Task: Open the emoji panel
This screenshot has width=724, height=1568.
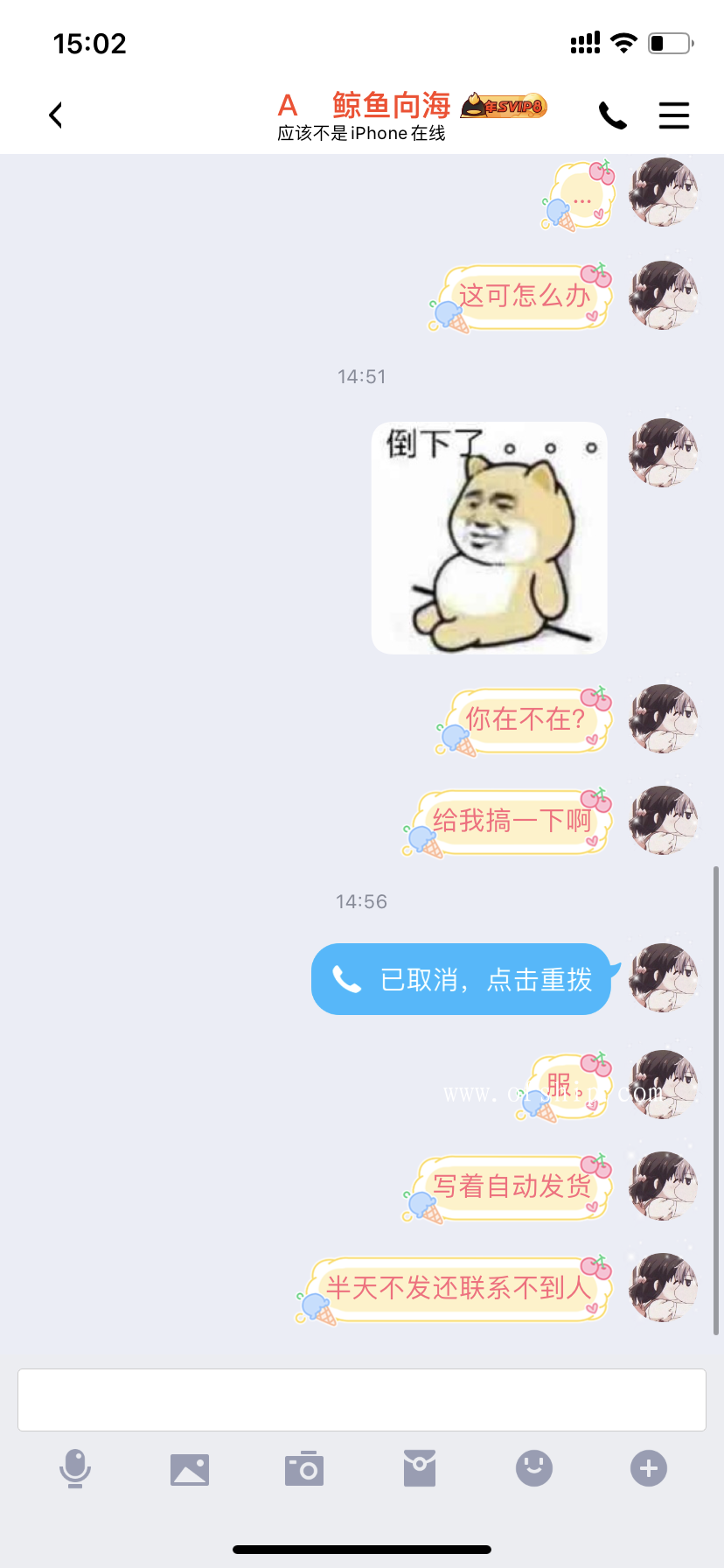Action: point(534,1468)
